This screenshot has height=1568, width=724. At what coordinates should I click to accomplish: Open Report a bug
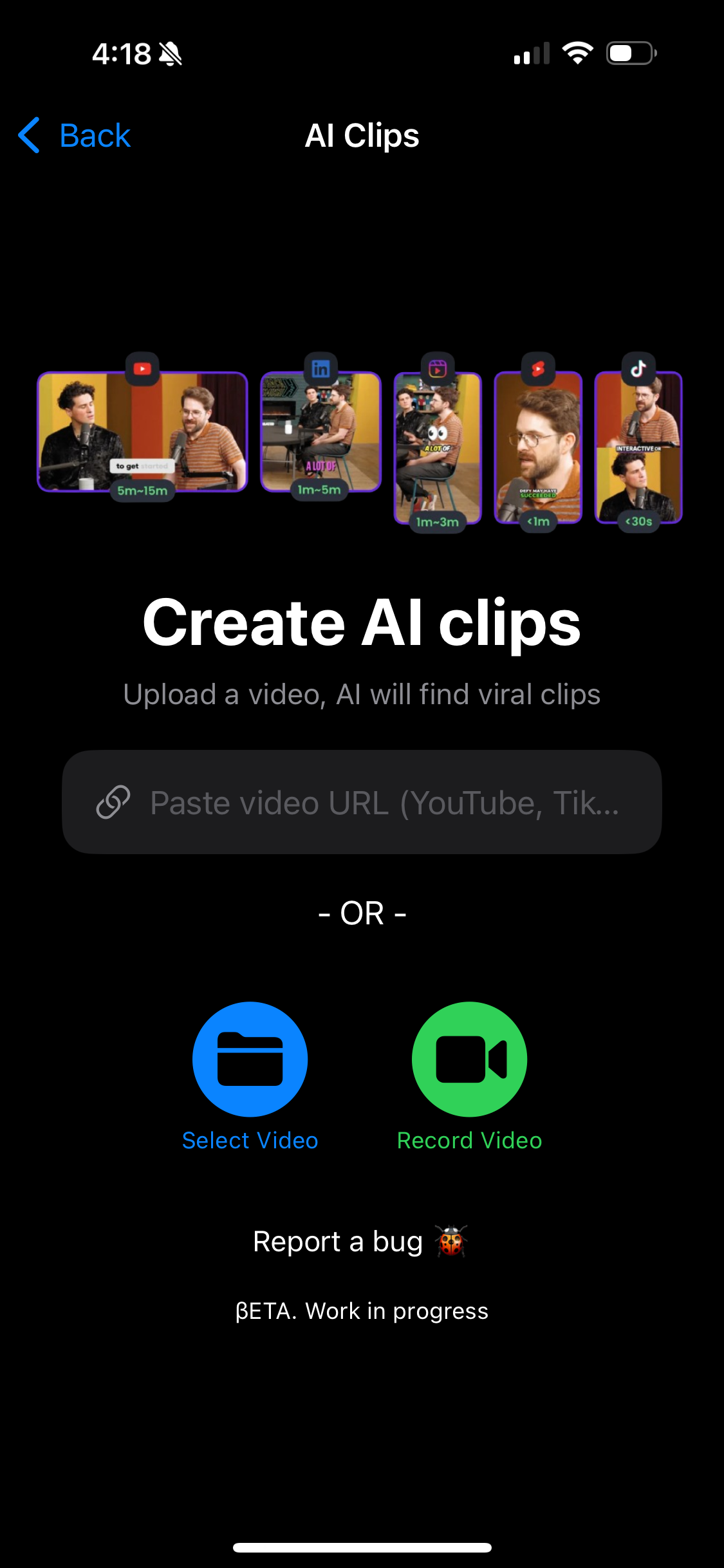(360, 1242)
